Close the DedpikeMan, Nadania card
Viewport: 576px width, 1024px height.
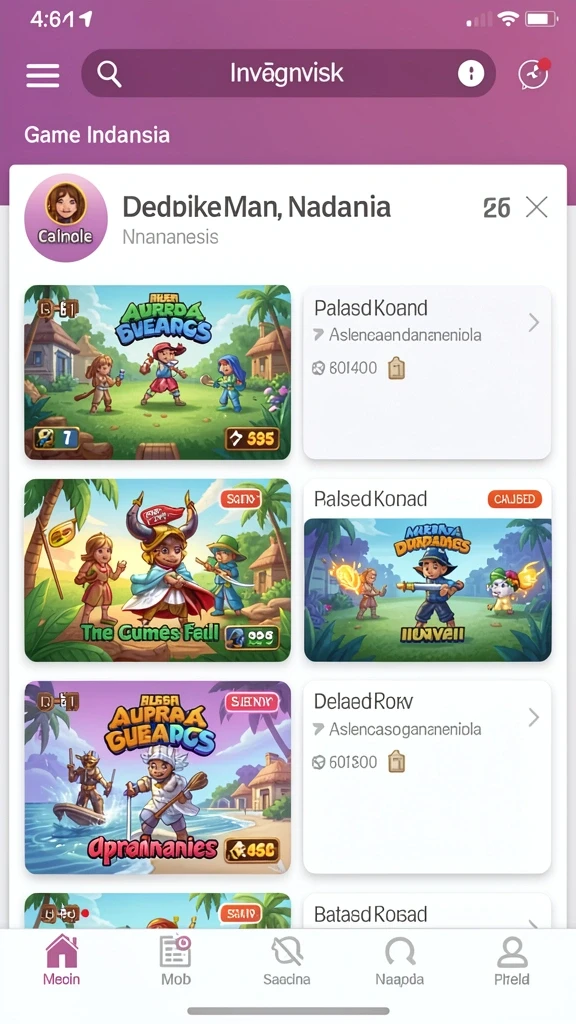pos(537,208)
